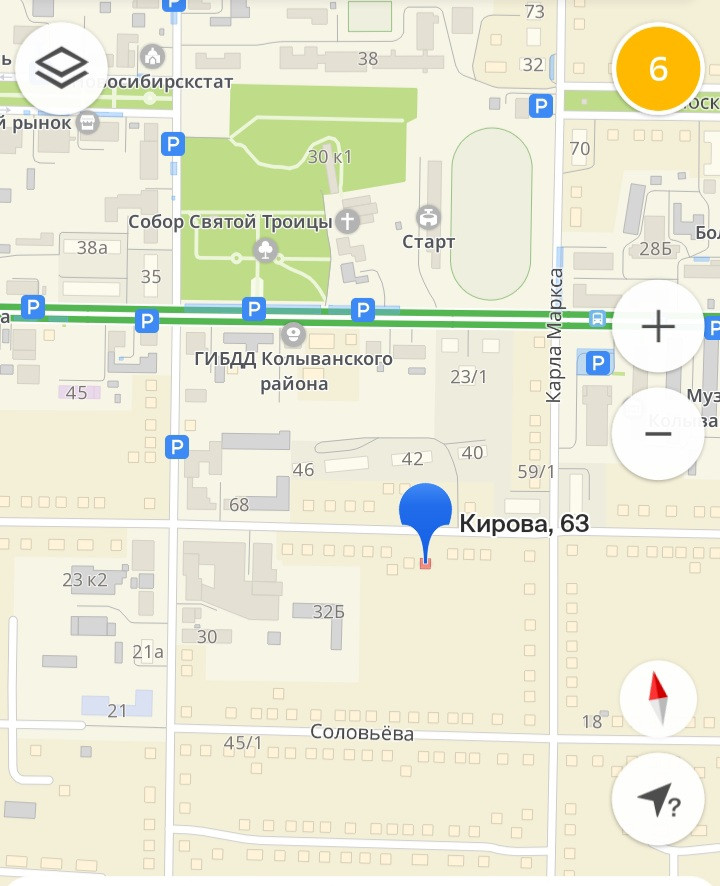Tap the compass to reset north

point(658,698)
